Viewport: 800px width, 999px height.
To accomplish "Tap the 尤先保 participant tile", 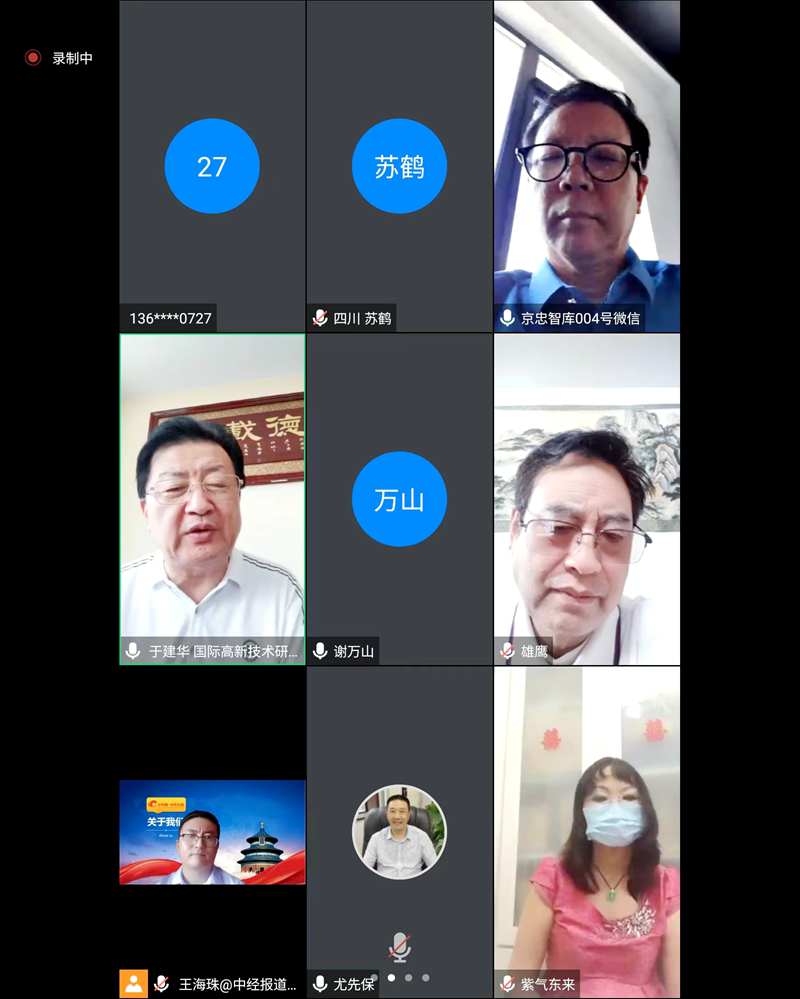I will coord(399,832).
